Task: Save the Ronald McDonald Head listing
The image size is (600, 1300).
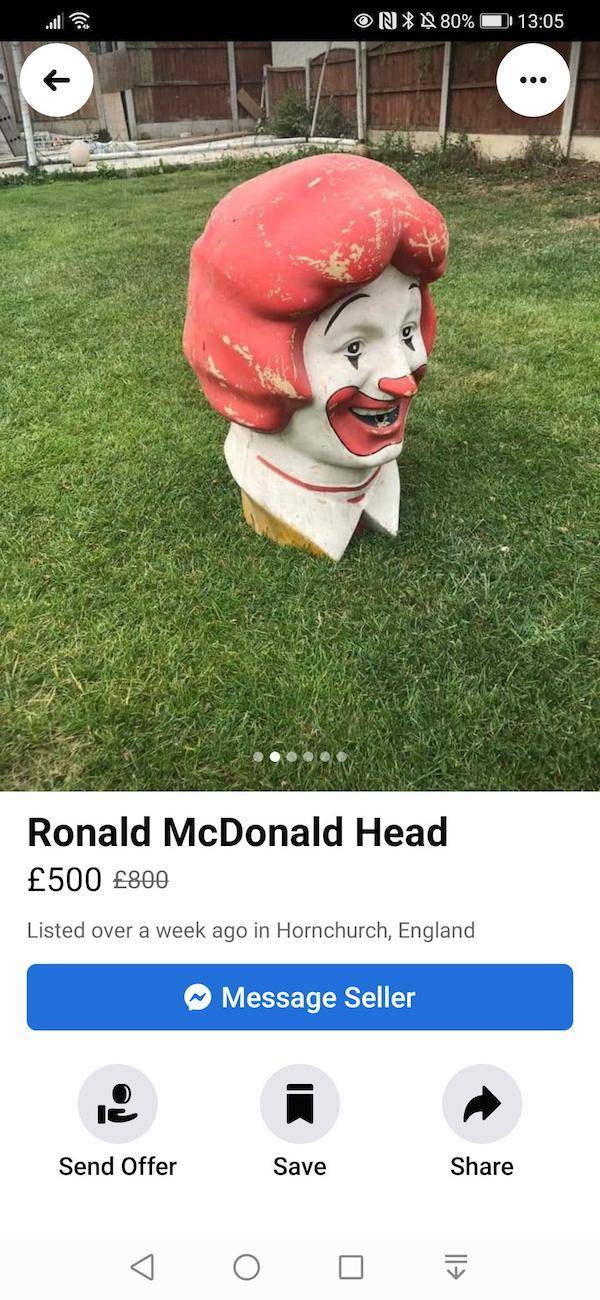Action: (300, 1104)
